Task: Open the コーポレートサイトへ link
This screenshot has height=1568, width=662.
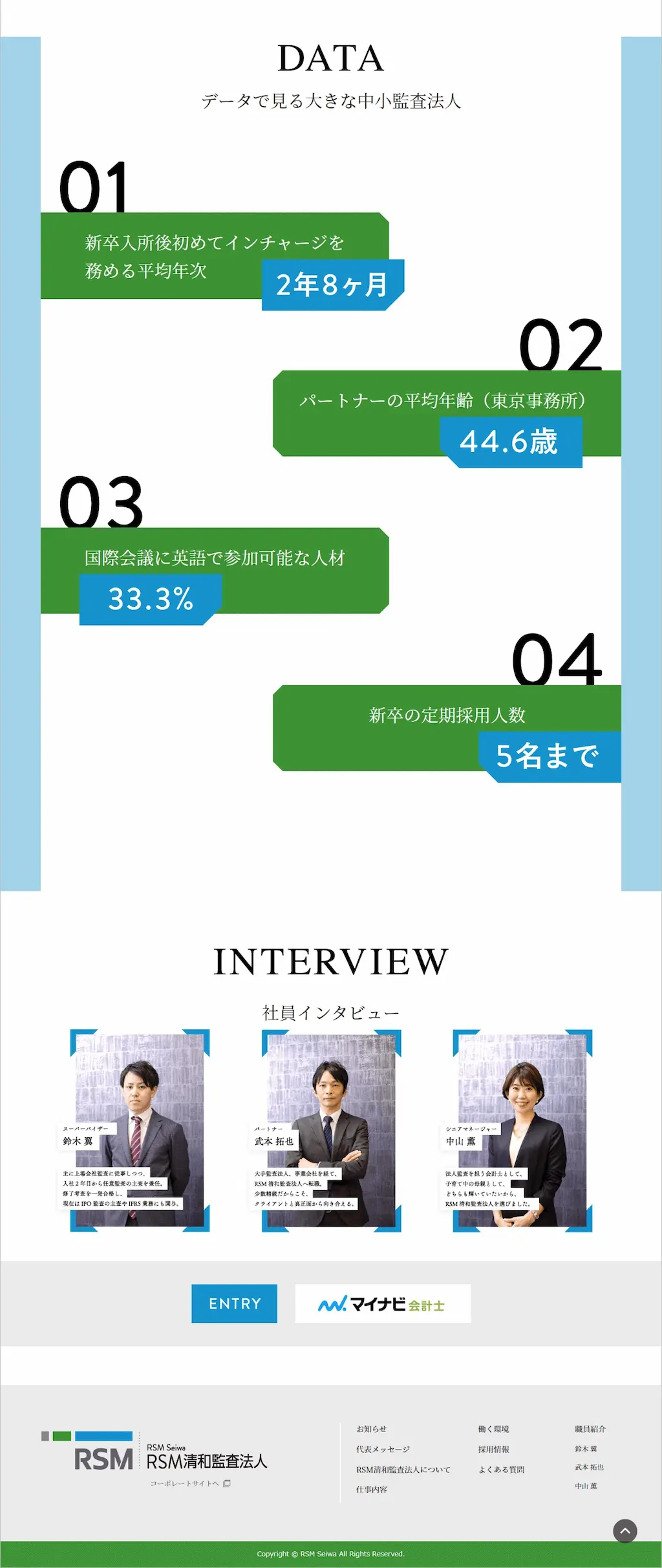Action: pyautogui.click(x=190, y=1483)
